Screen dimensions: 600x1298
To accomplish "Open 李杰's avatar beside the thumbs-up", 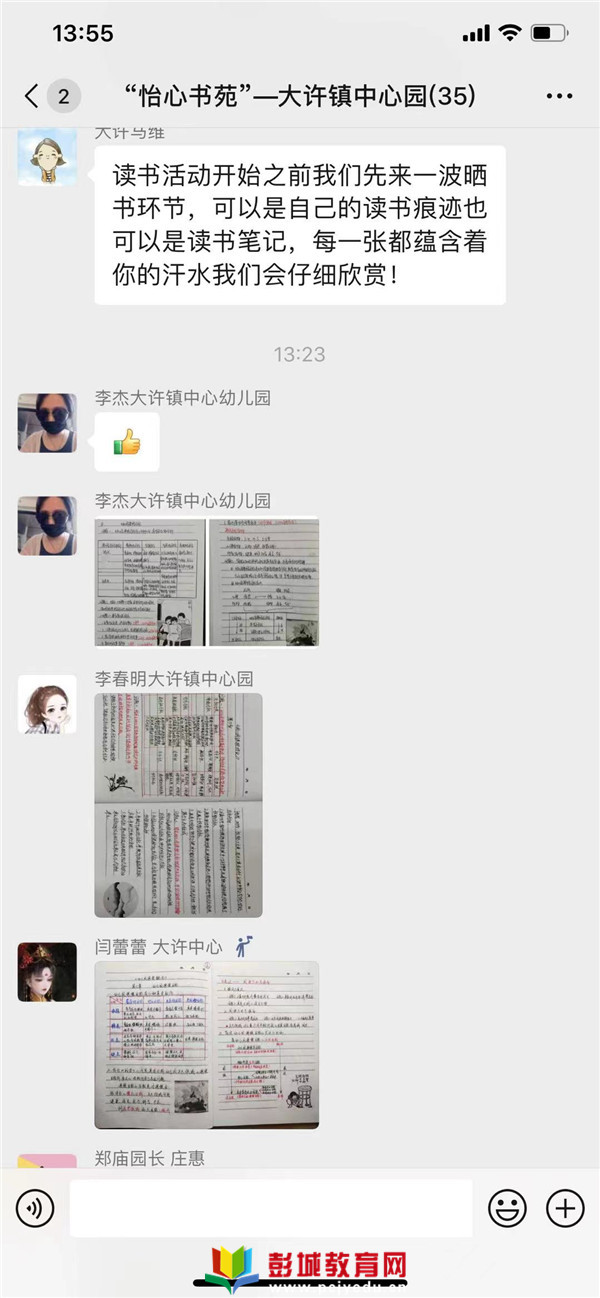I will tap(47, 423).
